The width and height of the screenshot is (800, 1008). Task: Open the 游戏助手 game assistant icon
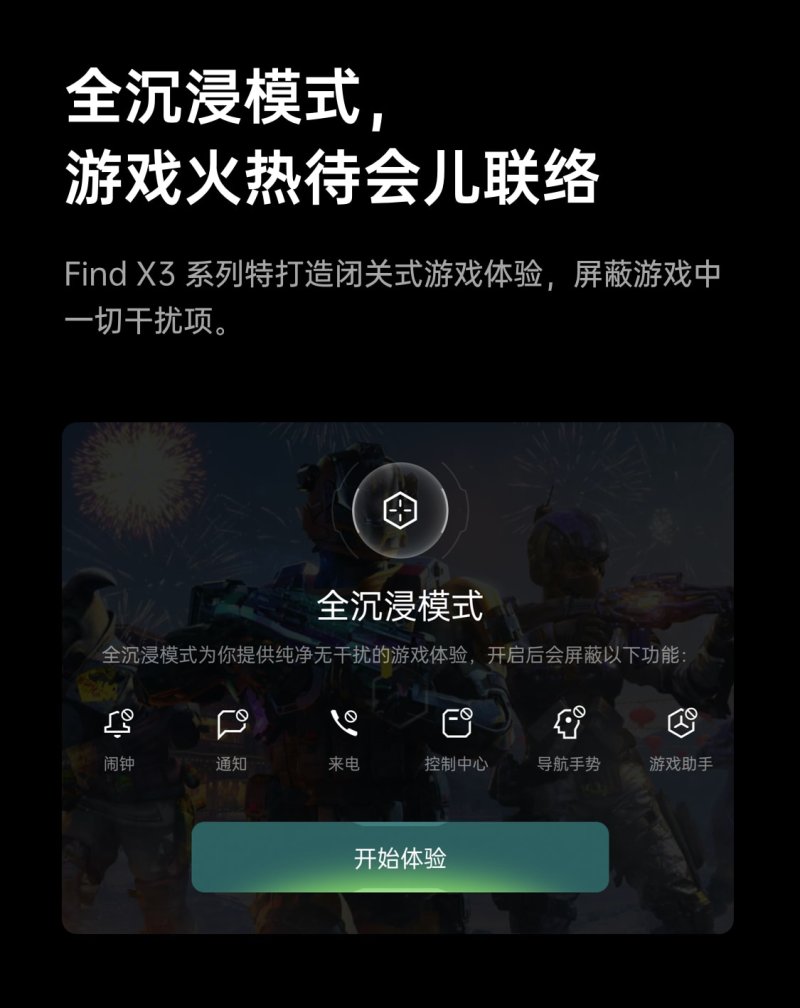point(680,722)
